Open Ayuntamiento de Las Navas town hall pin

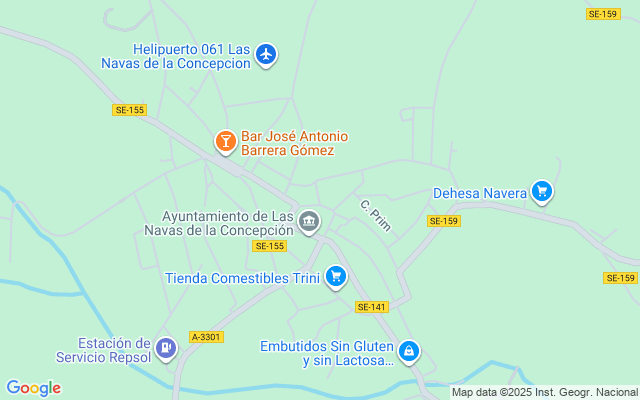(309, 221)
